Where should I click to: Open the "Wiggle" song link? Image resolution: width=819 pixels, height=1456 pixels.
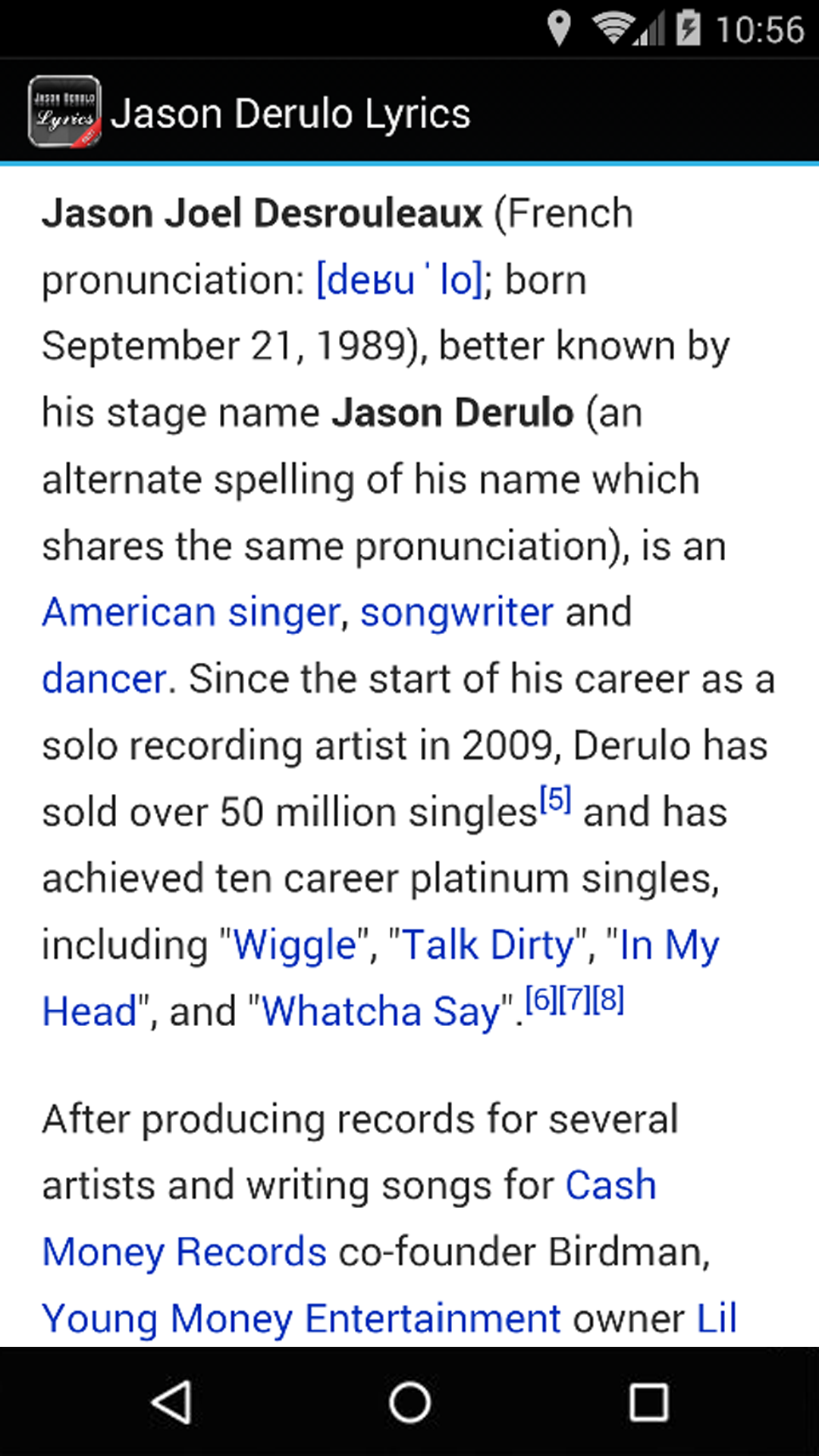pyautogui.click(x=294, y=946)
